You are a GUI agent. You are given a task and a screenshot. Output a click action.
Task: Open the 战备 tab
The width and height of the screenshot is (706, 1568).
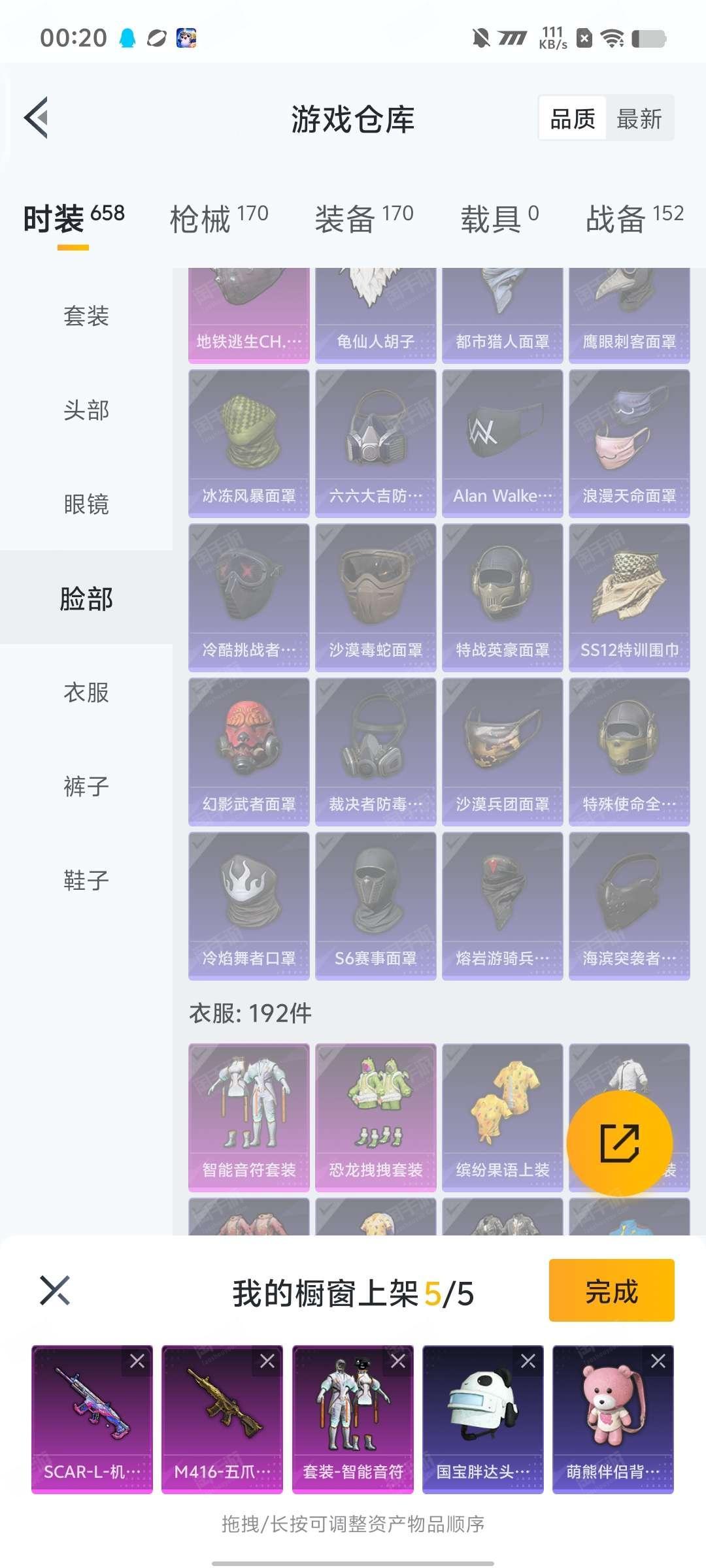pyautogui.click(x=634, y=218)
